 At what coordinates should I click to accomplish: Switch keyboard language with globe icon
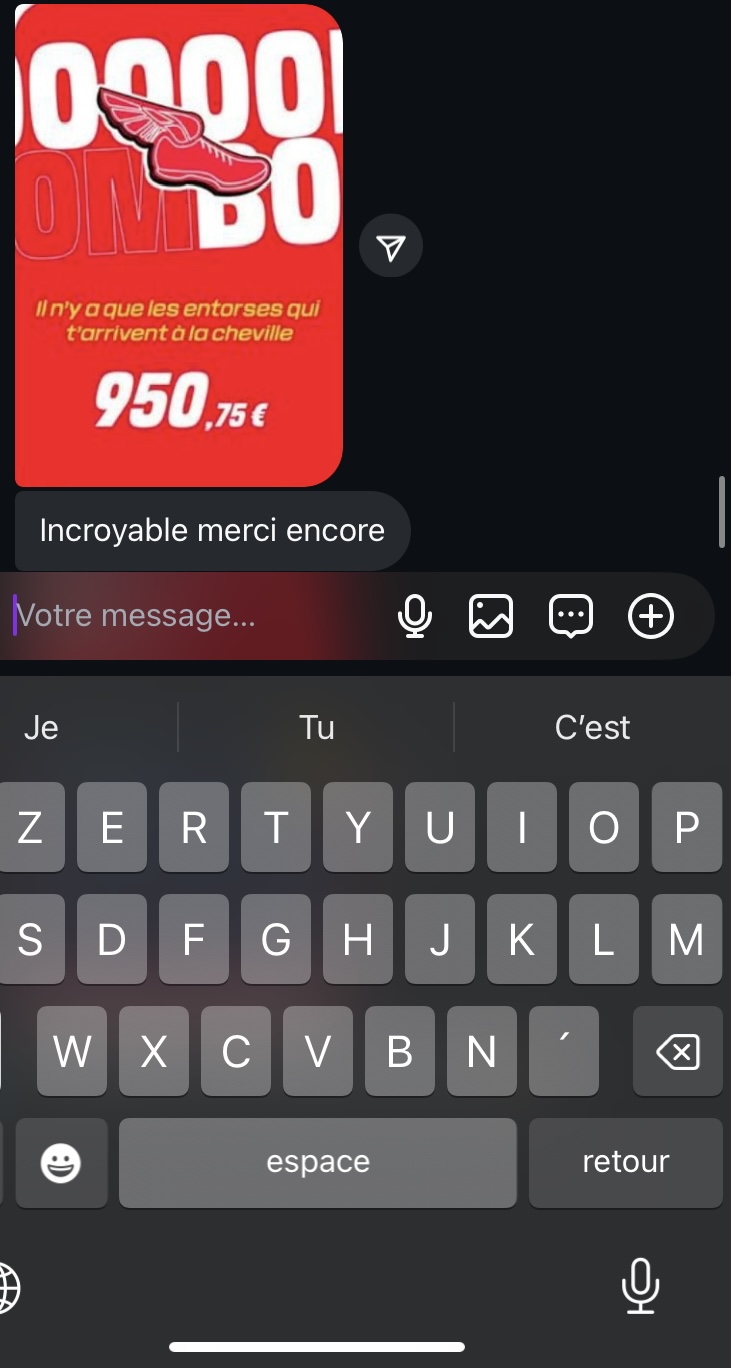pyautogui.click(x=8, y=1286)
